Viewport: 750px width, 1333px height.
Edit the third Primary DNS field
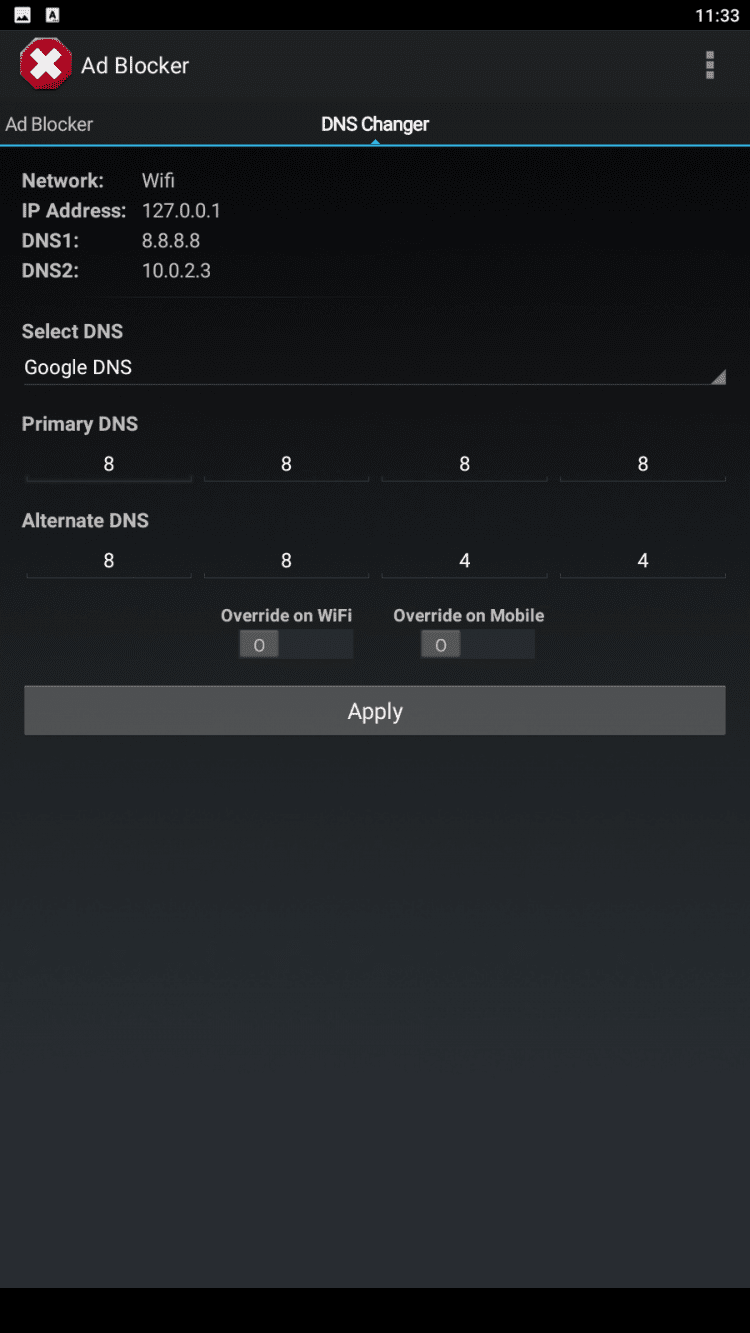click(464, 464)
